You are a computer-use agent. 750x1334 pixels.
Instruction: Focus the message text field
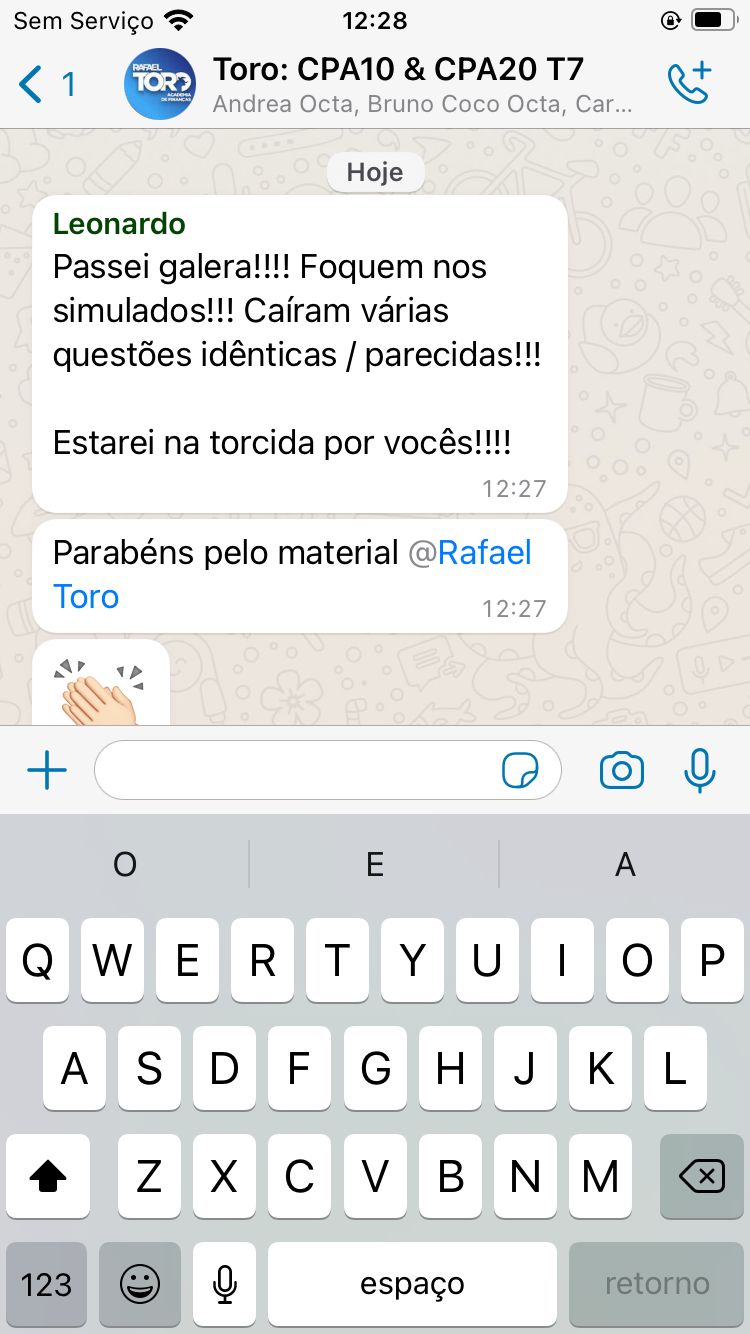[295, 771]
